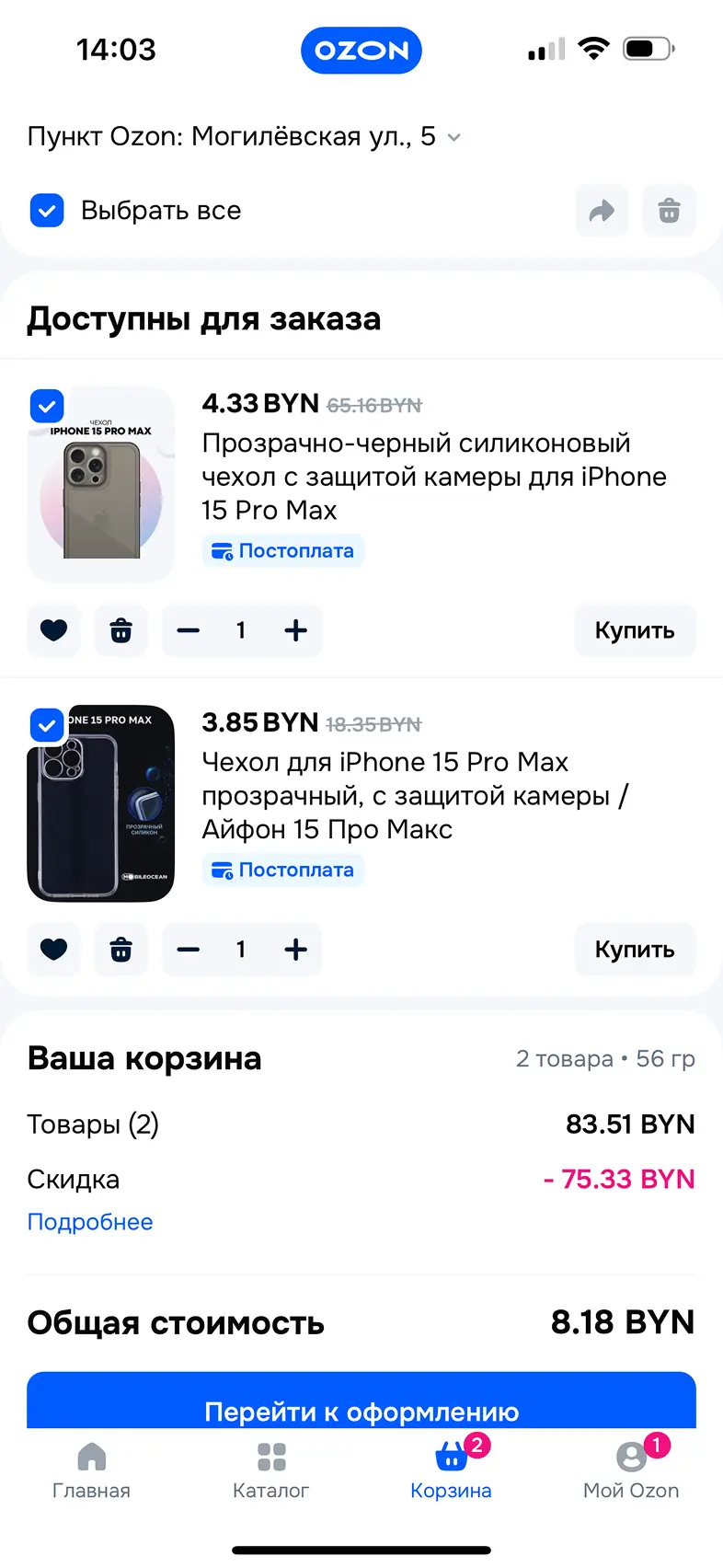Increase quantity of the 3.85 BYN case
Viewport: 723px width, 1568px height.
295,950
